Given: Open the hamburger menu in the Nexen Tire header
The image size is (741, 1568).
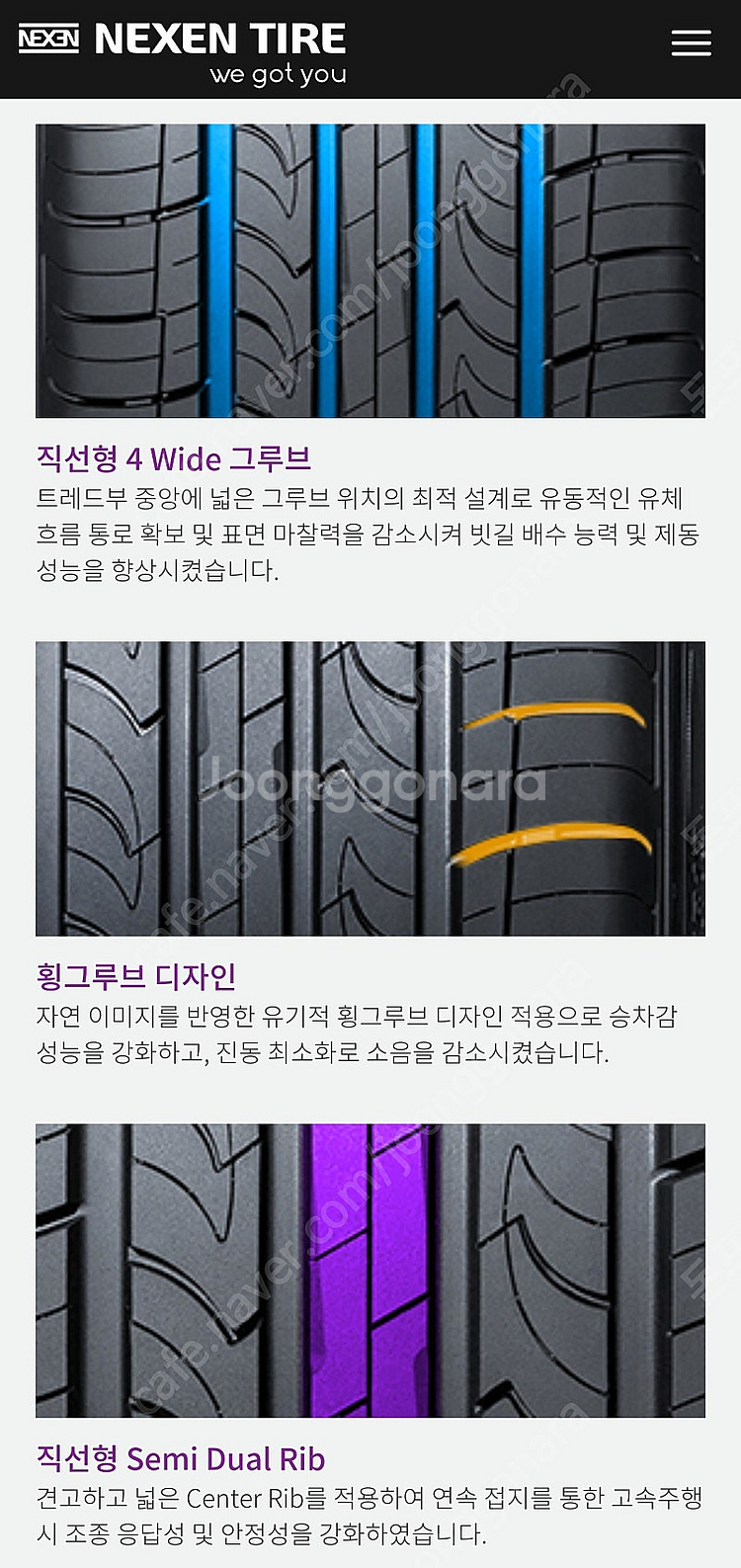Looking at the screenshot, I should [x=691, y=43].
